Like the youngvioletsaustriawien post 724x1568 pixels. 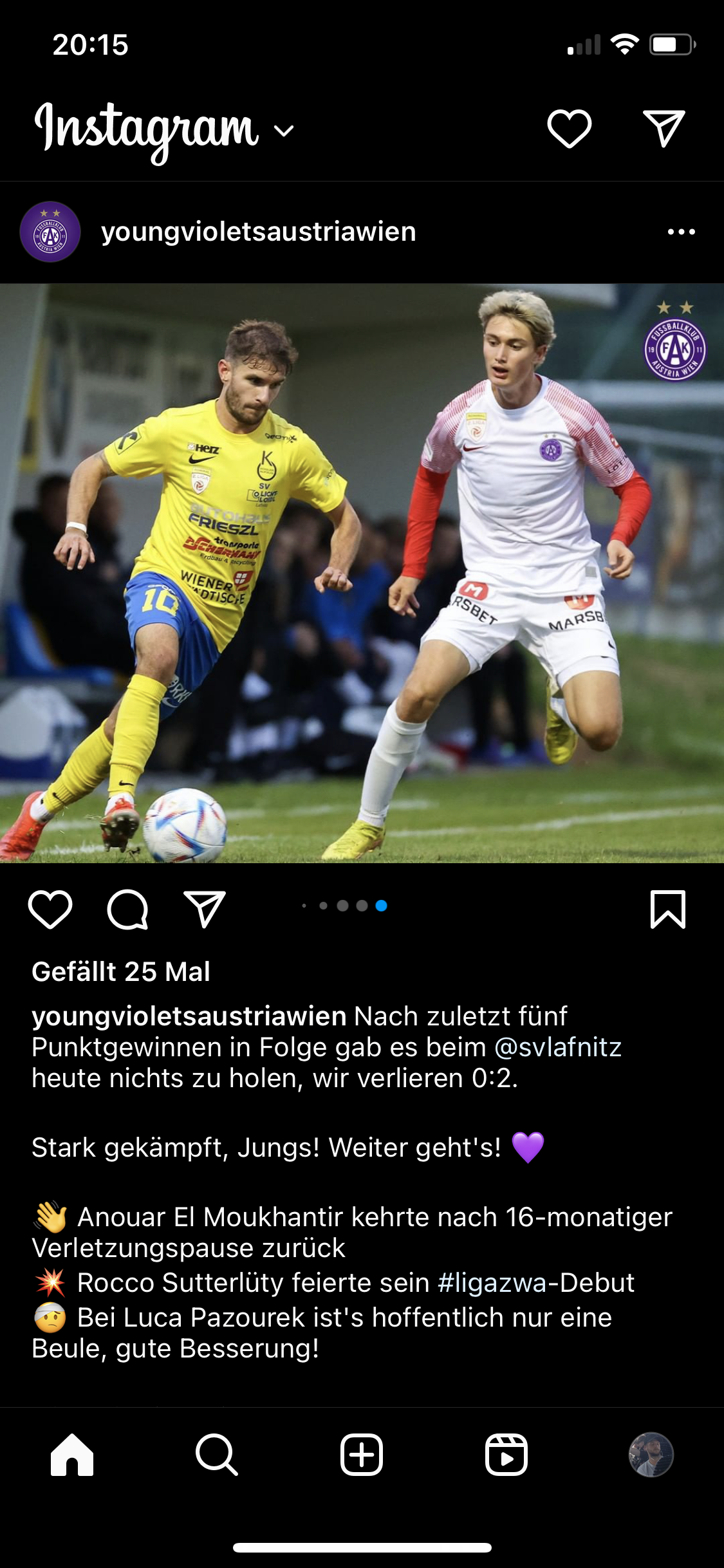tap(50, 910)
